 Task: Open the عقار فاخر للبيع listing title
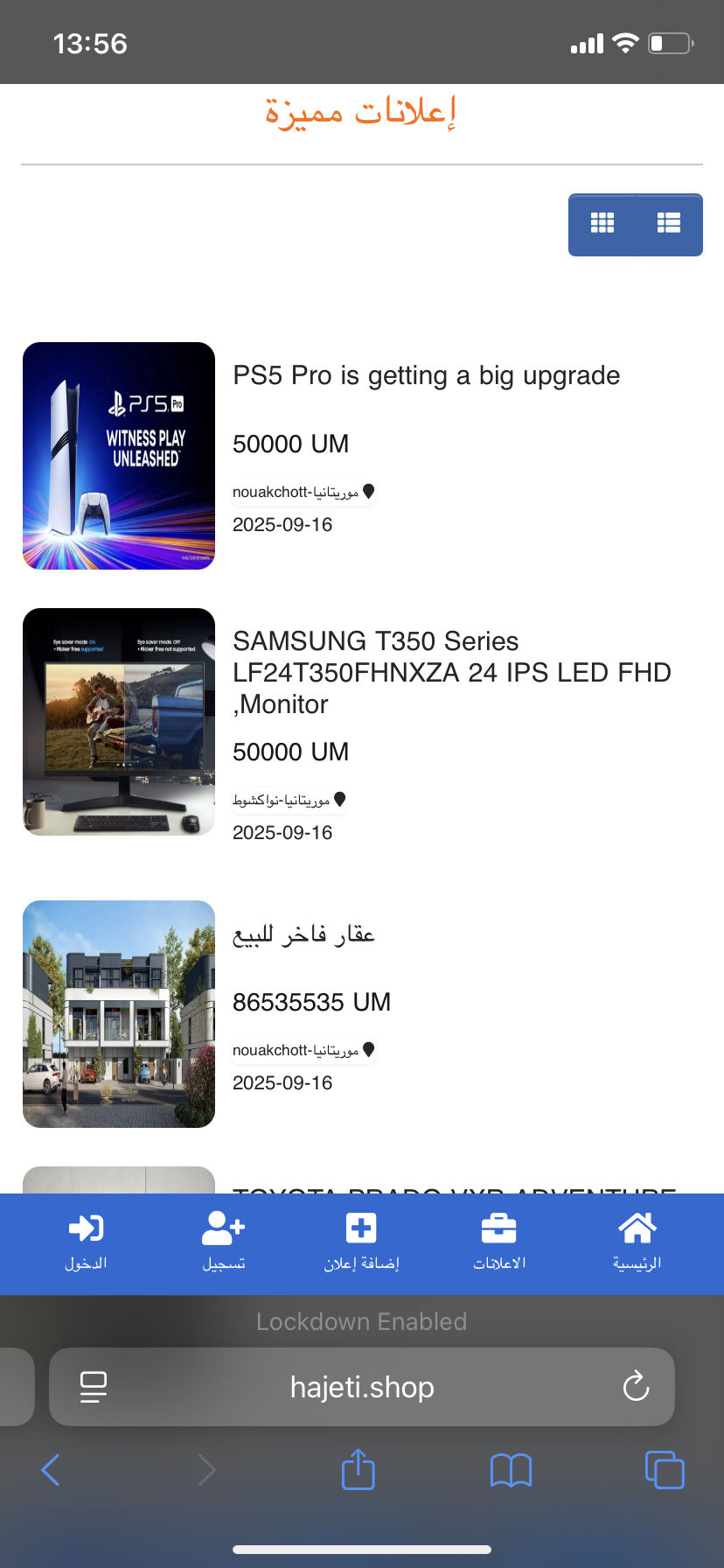(303, 934)
